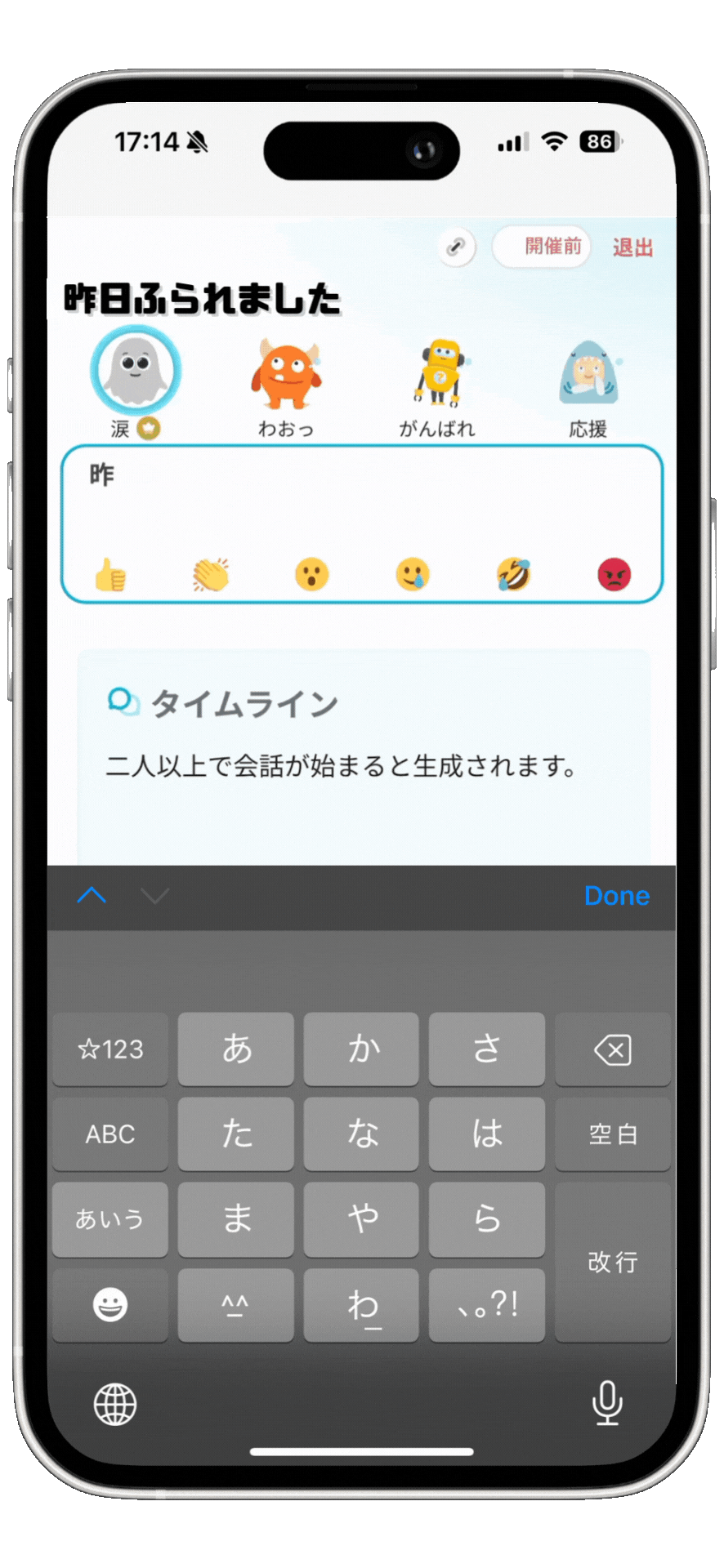Tap the 開催前 status button
The height and width of the screenshot is (1568, 724).
coord(542,247)
